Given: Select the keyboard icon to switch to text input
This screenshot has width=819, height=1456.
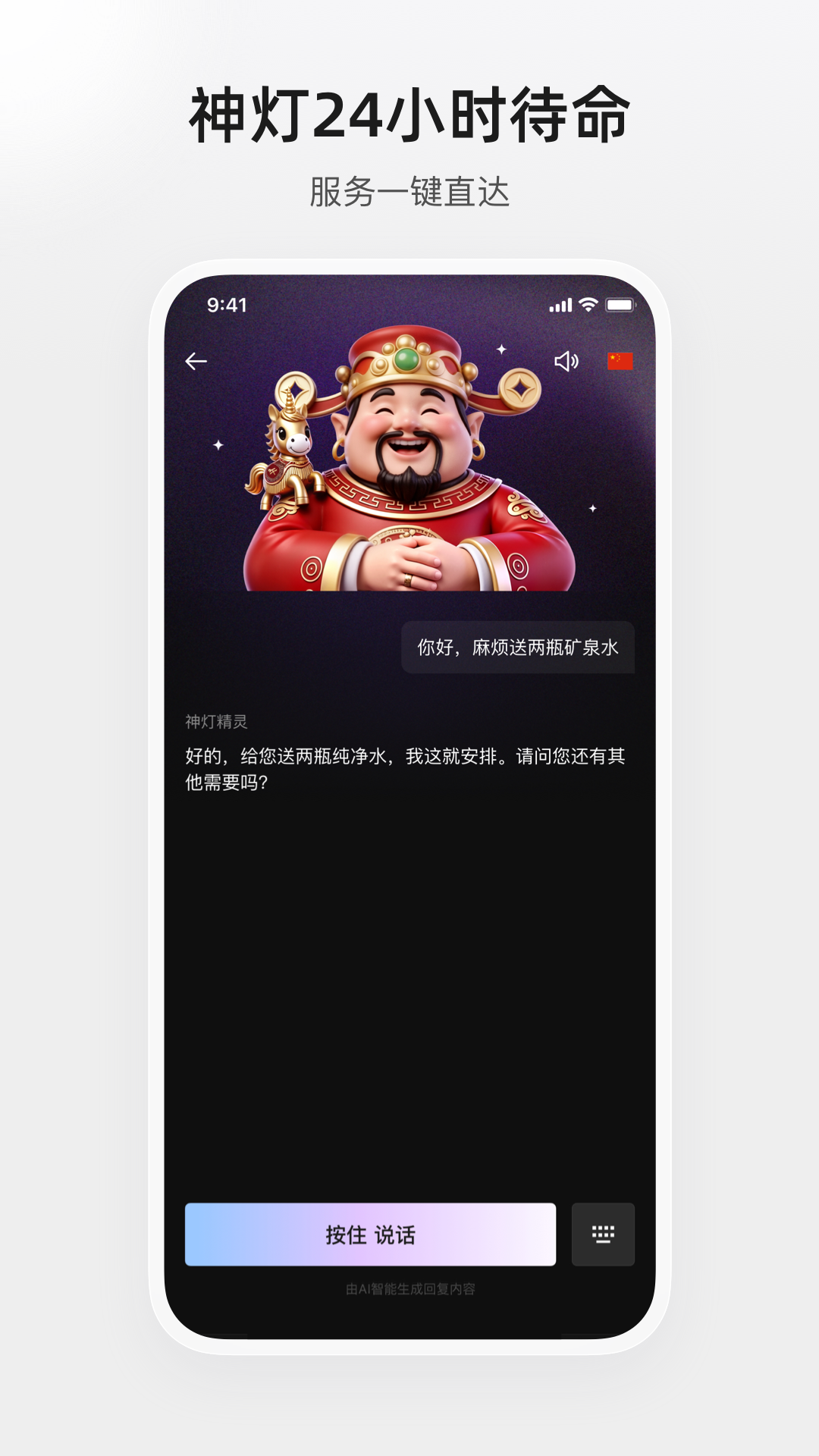Looking at the screenshot, I should pyautogui.click(x=603, y=1235).
